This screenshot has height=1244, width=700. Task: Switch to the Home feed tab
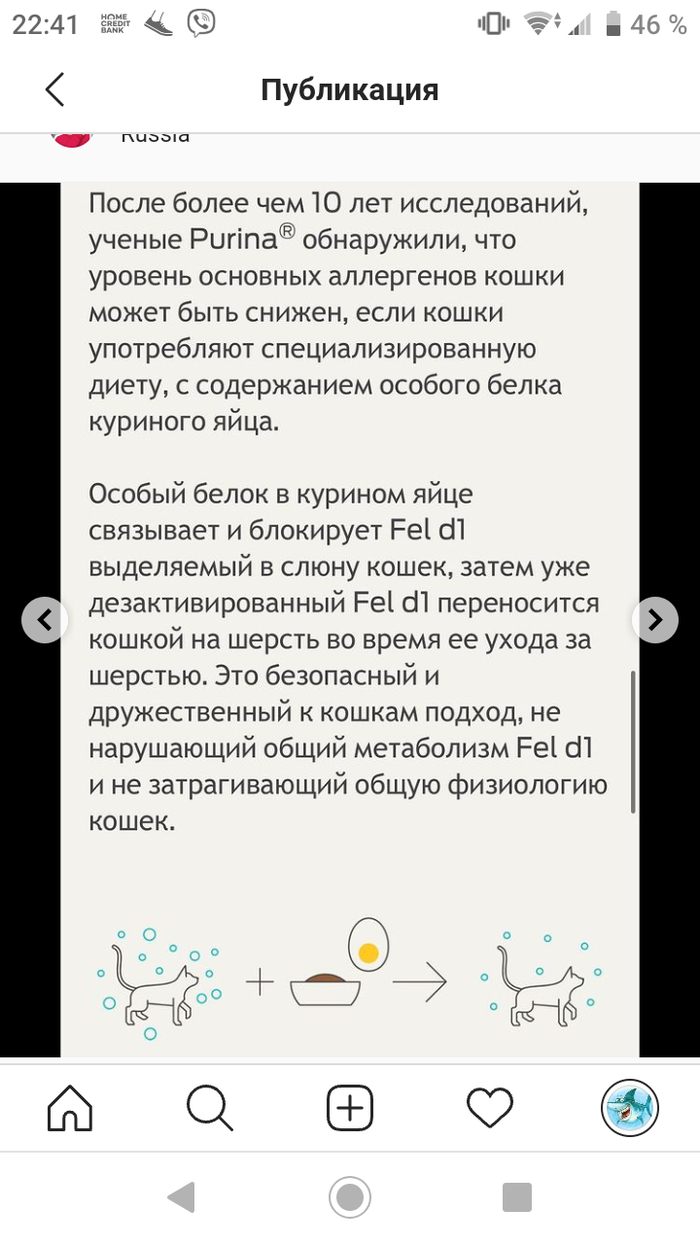70,1108
